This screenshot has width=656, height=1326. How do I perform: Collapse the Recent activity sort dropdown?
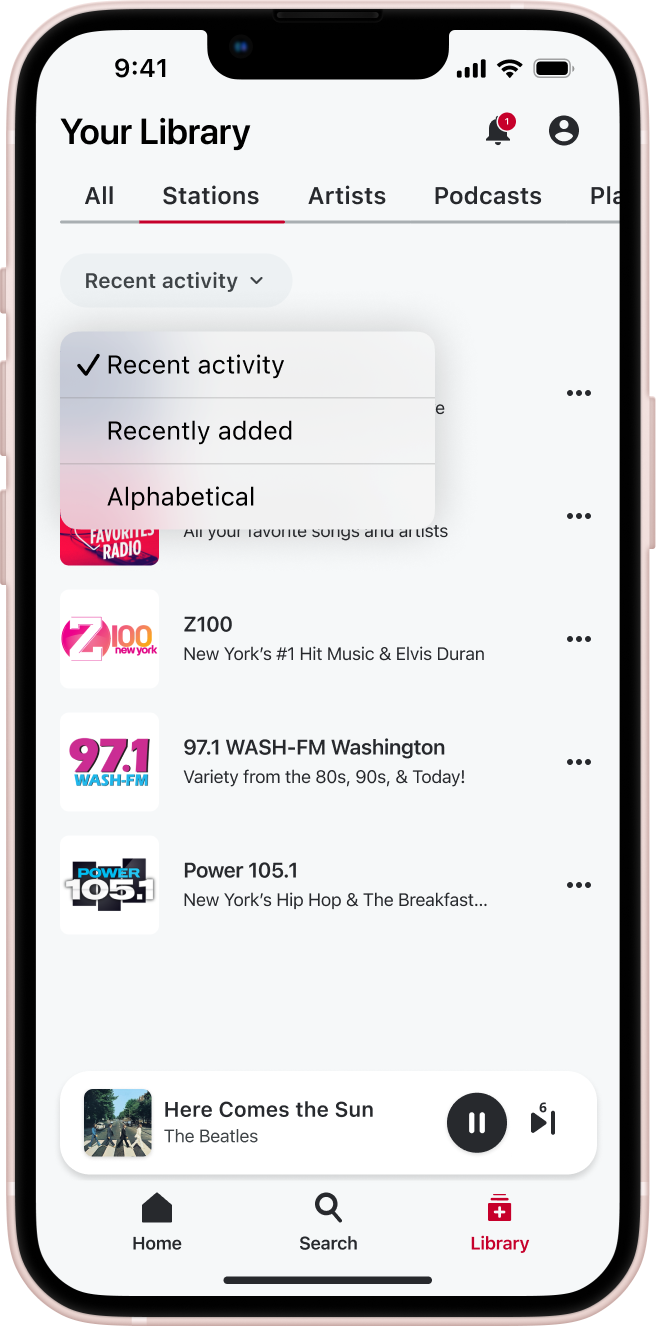(x=175, y=281)
